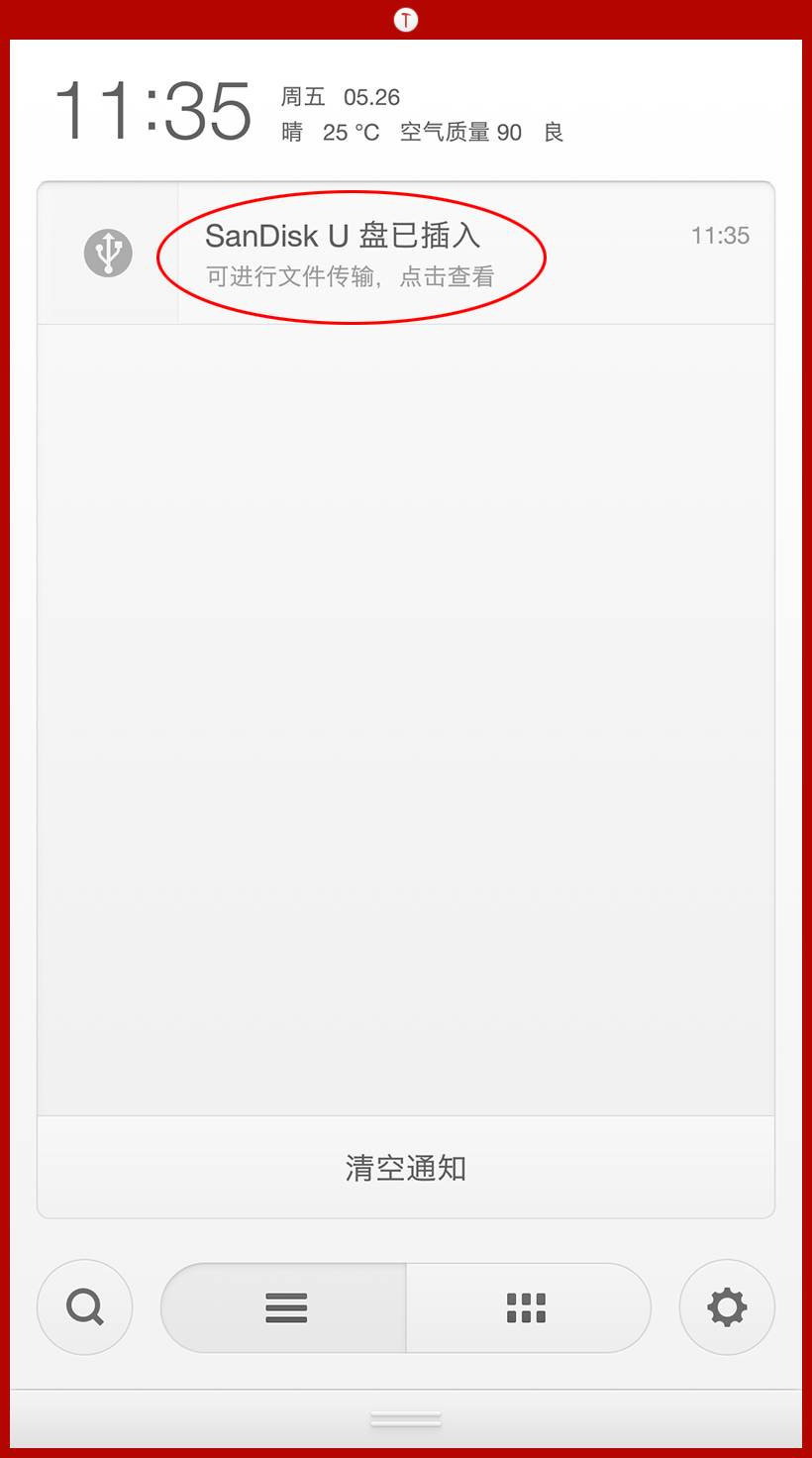Open settings via the gear icon

click(x=727, y=1307)
